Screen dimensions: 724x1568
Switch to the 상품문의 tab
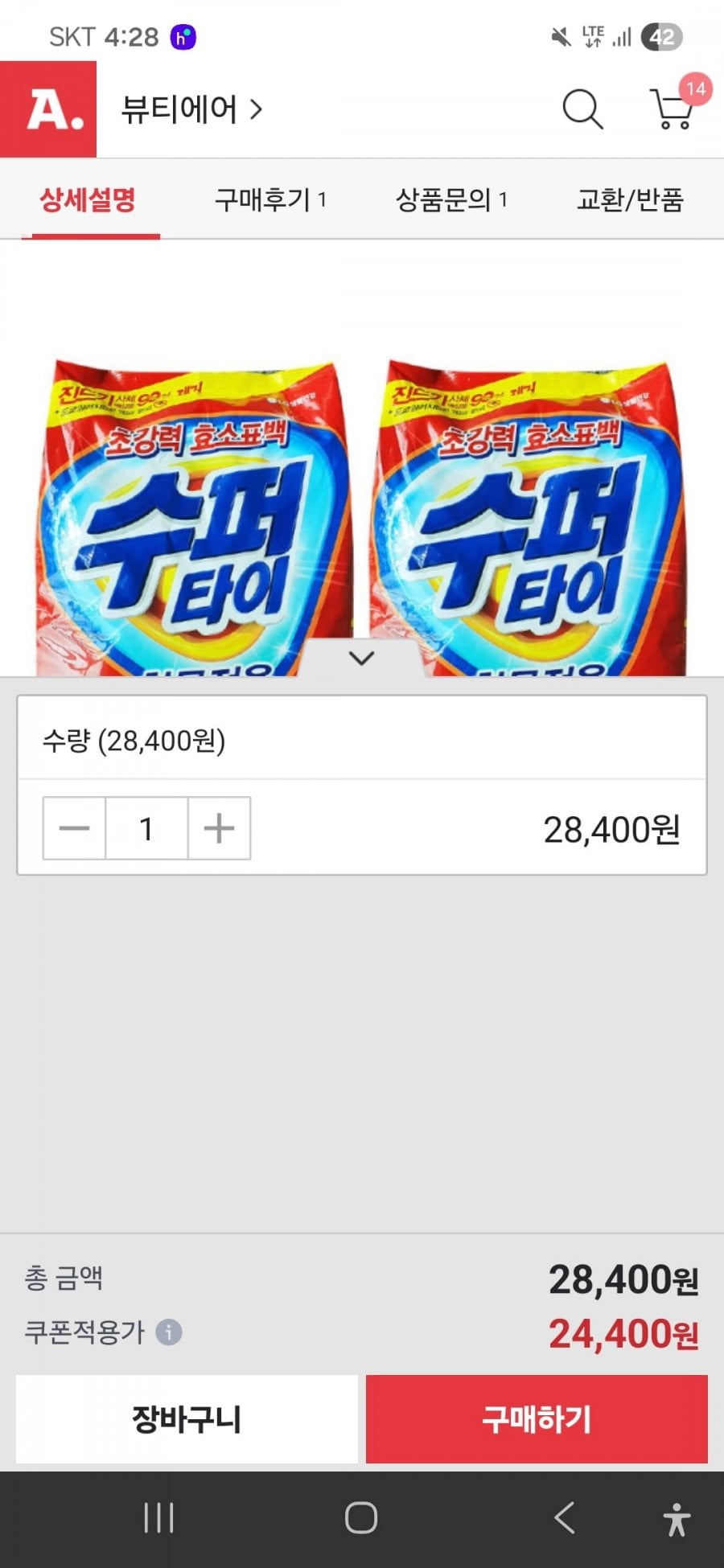[x=450, y=199]
